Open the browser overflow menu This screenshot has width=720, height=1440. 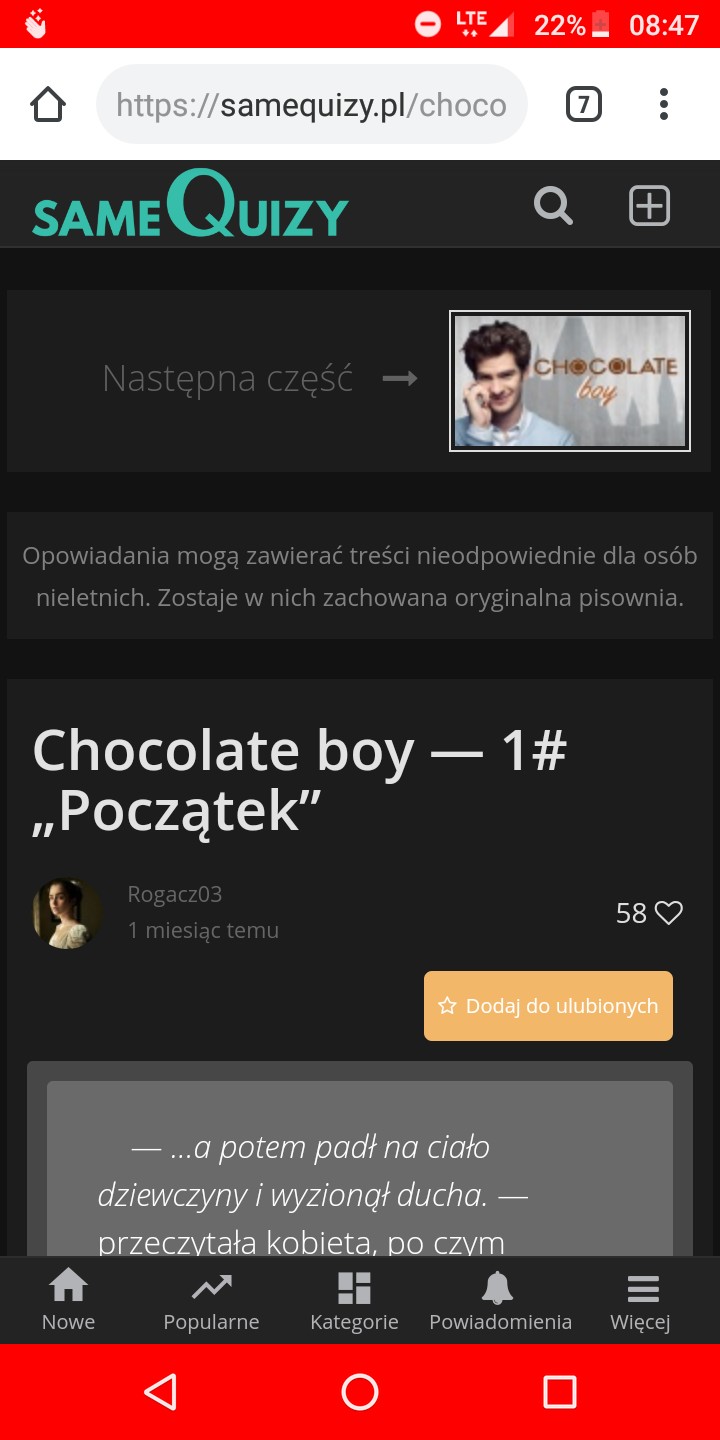(664, 104)
